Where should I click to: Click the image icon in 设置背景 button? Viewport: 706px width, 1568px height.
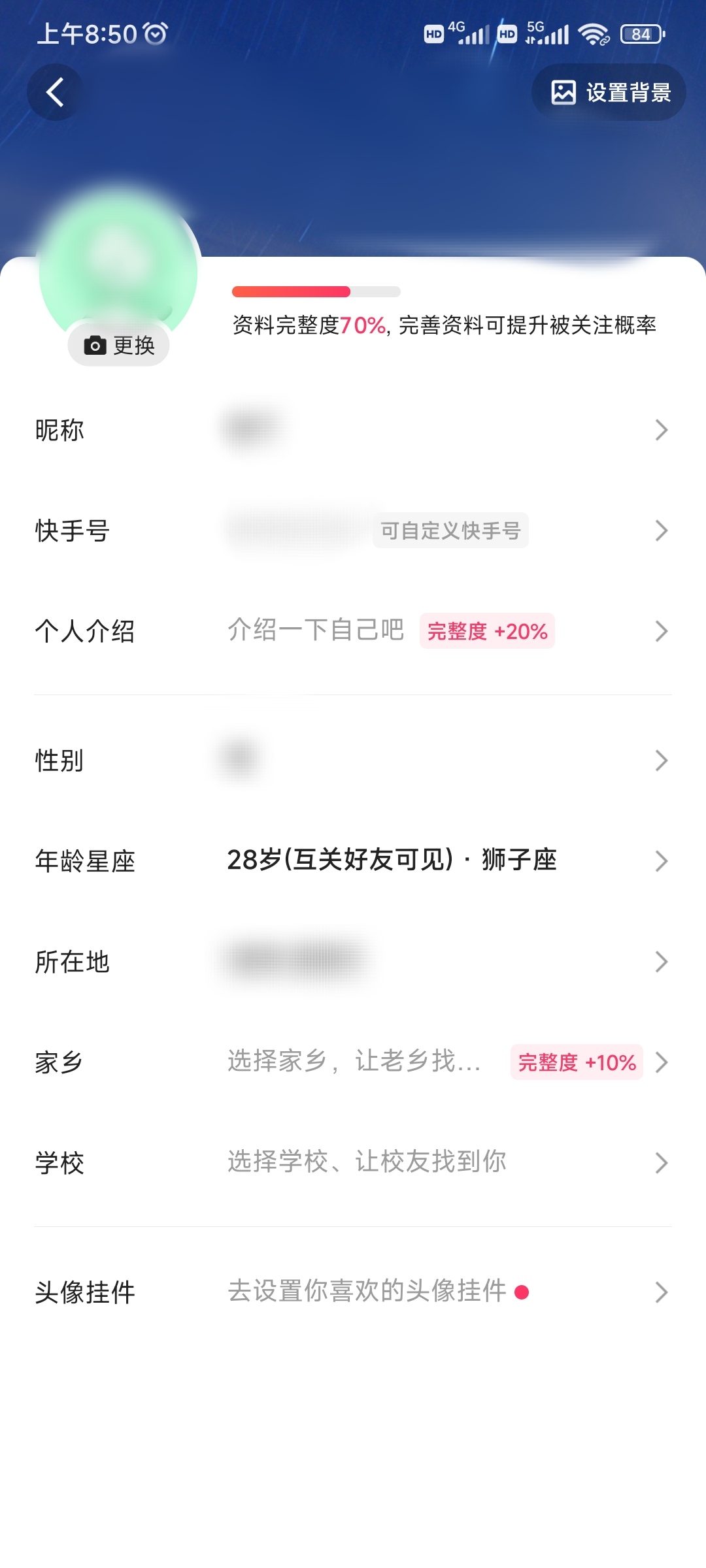tap(563, 93)
